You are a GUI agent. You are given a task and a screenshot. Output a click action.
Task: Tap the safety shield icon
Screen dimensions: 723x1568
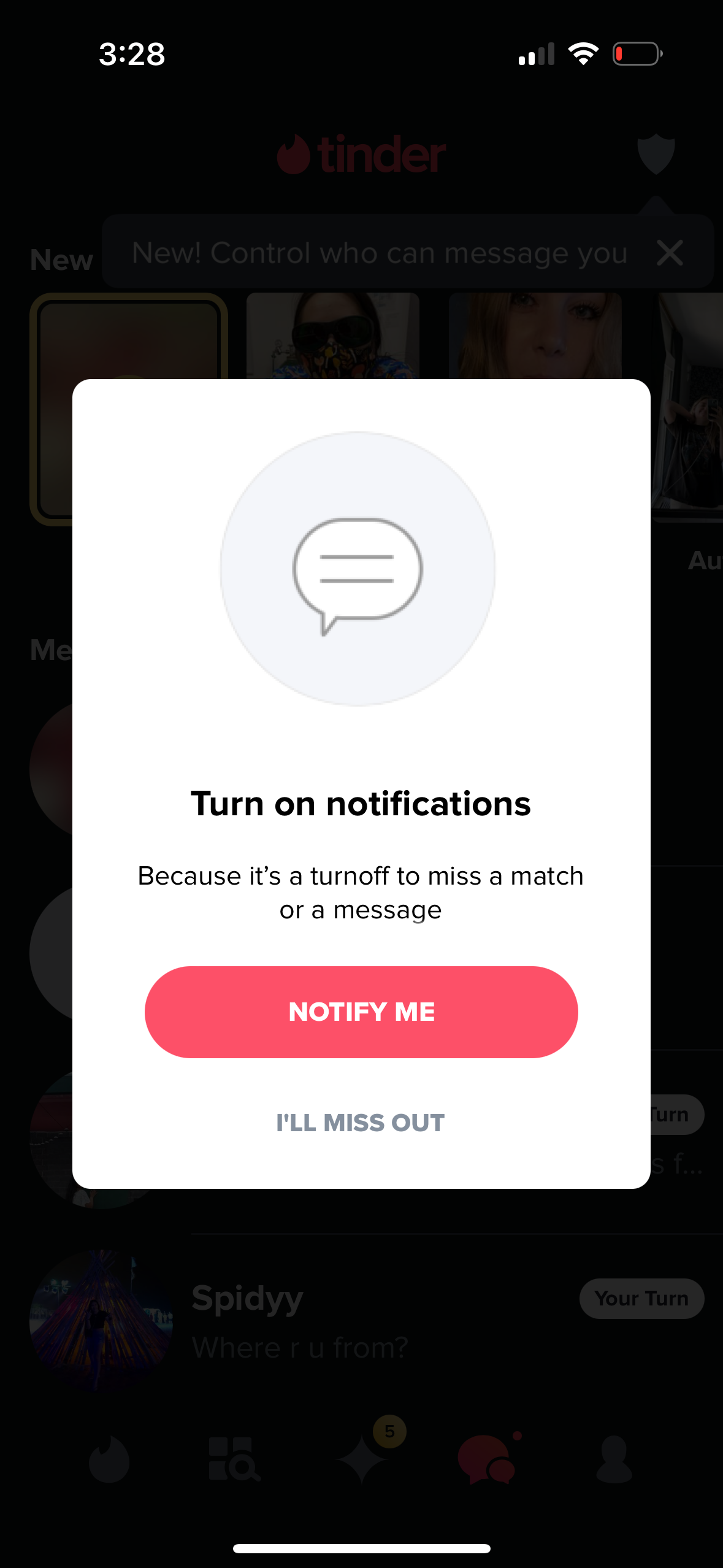(x=656, y=154)
